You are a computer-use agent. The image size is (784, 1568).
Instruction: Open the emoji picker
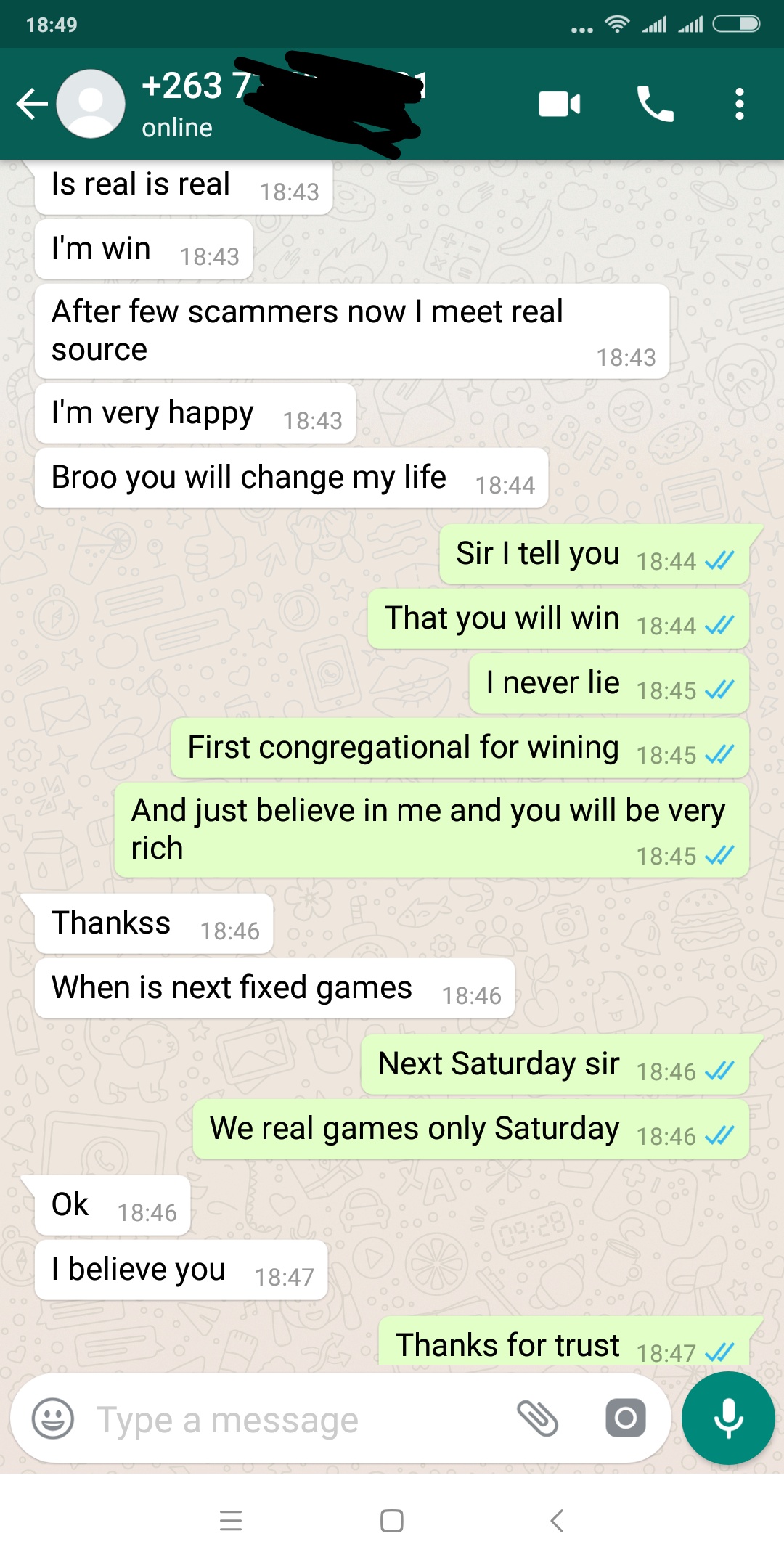point(53,1418)
